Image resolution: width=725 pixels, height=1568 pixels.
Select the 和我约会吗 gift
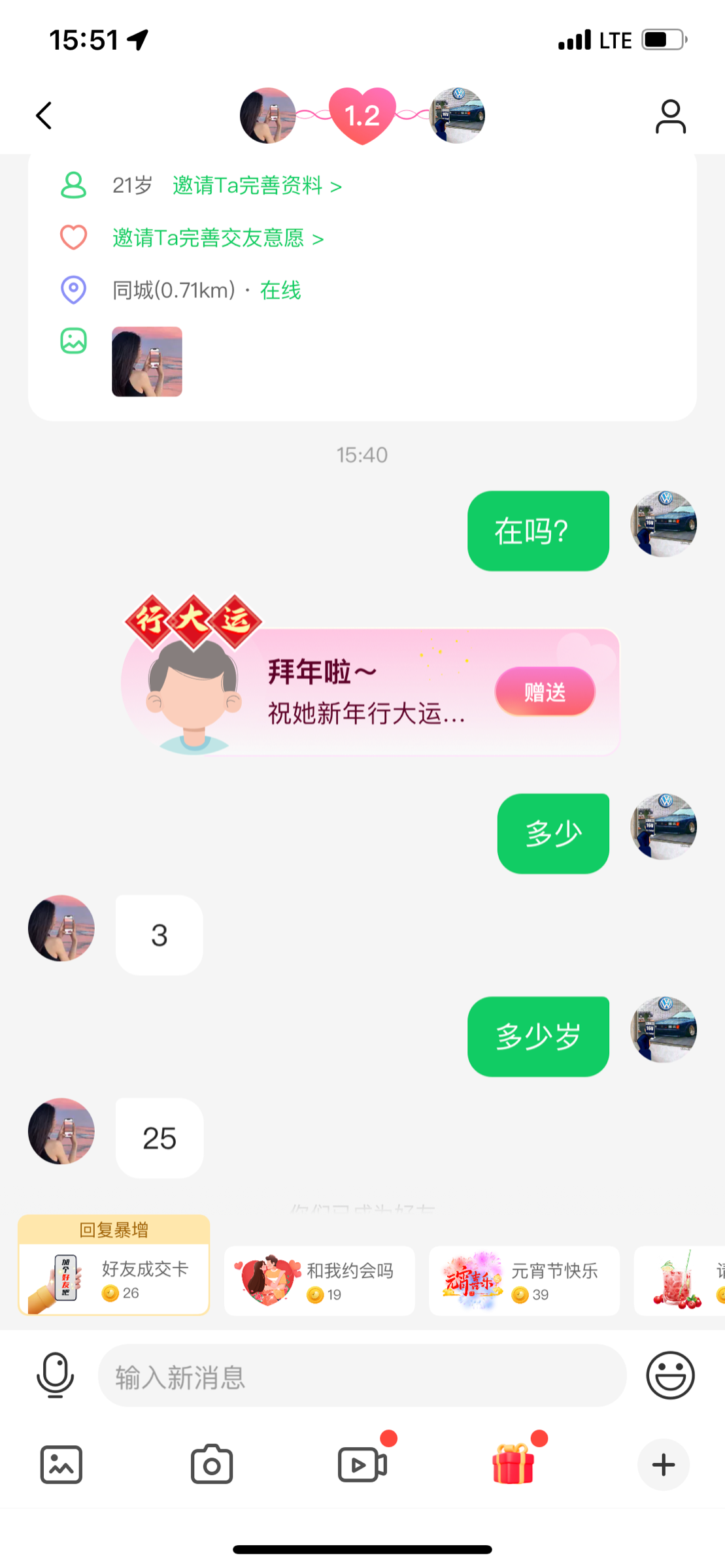coord(320,1281)
